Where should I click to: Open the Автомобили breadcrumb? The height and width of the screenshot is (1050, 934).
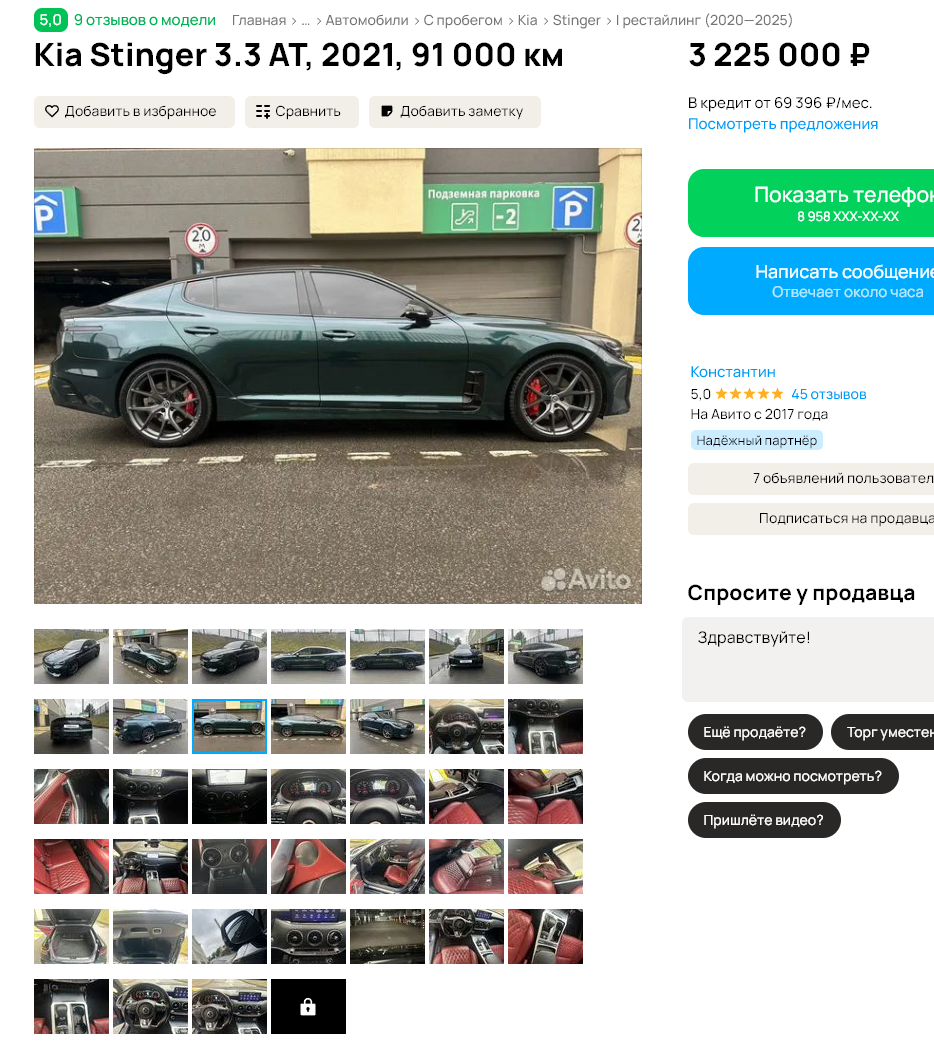[366, 20]
